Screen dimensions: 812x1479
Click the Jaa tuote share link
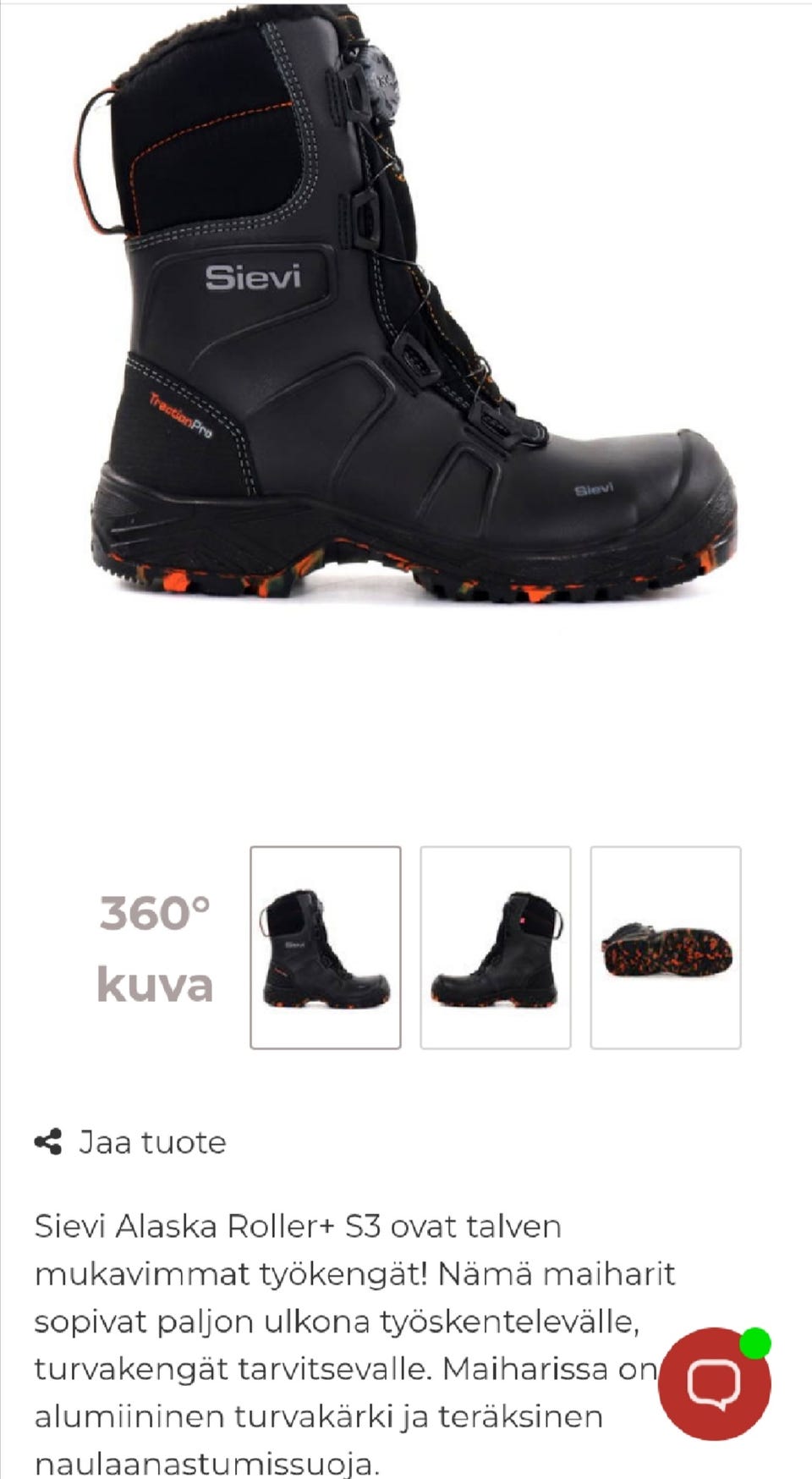tap(152, 1142)
